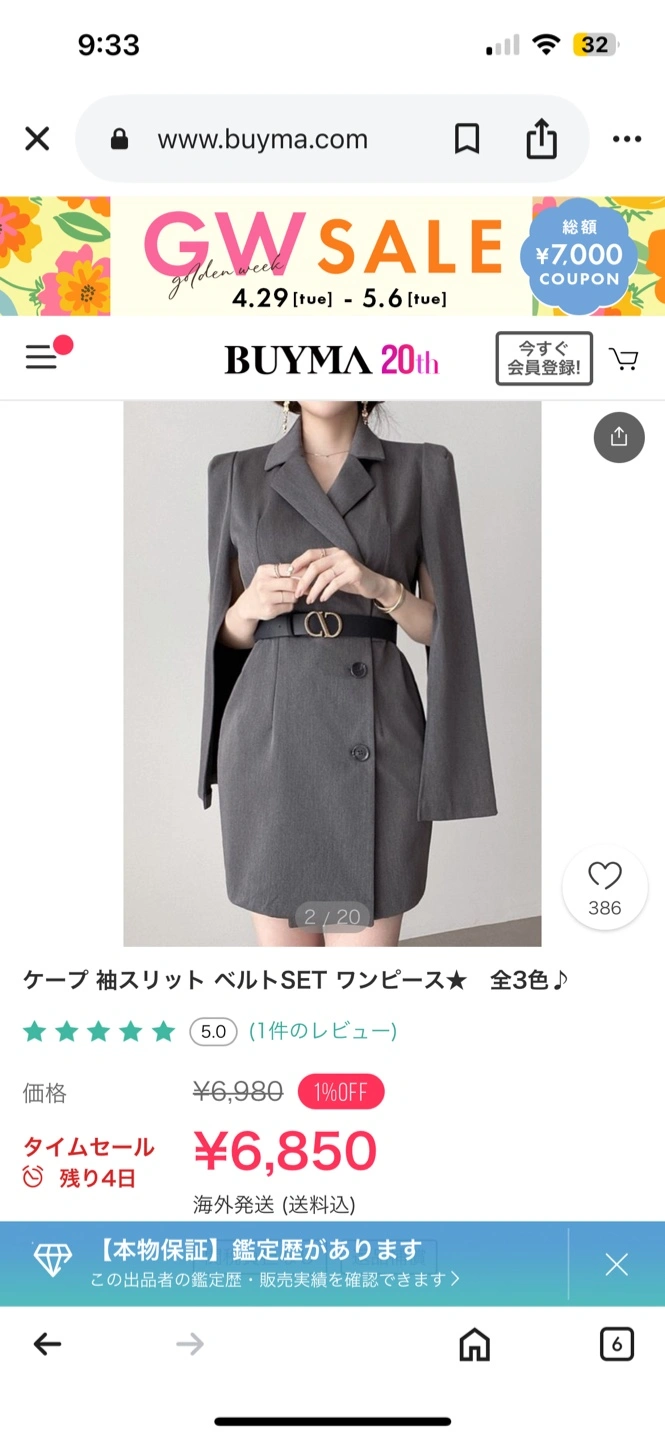The width and height of the screenshot is (665, 1440).
Task: Check the seller's 鑑定歴・販売実績 link
Action: click(x=275, y=1279)
